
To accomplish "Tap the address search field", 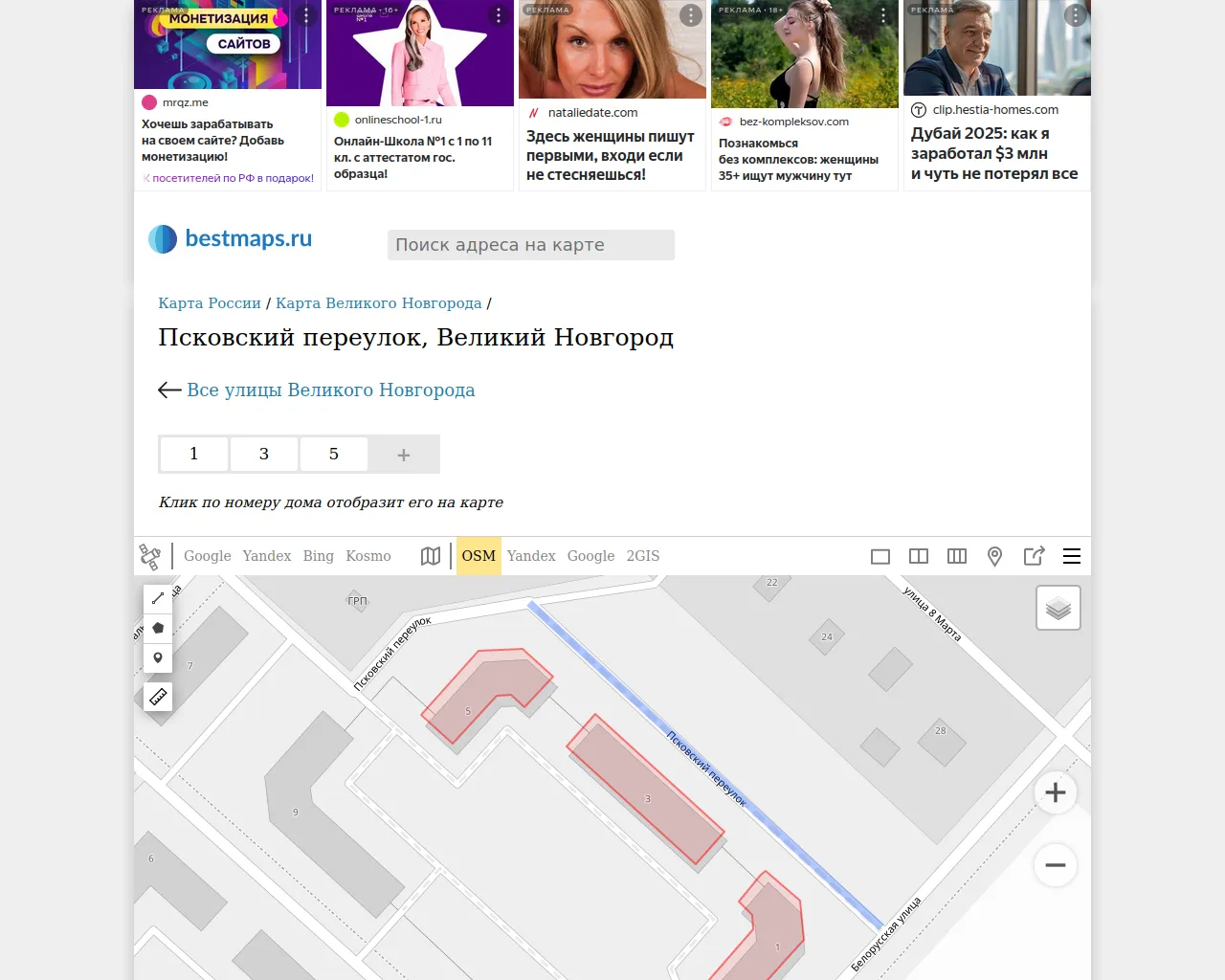I will click(530, 245).
